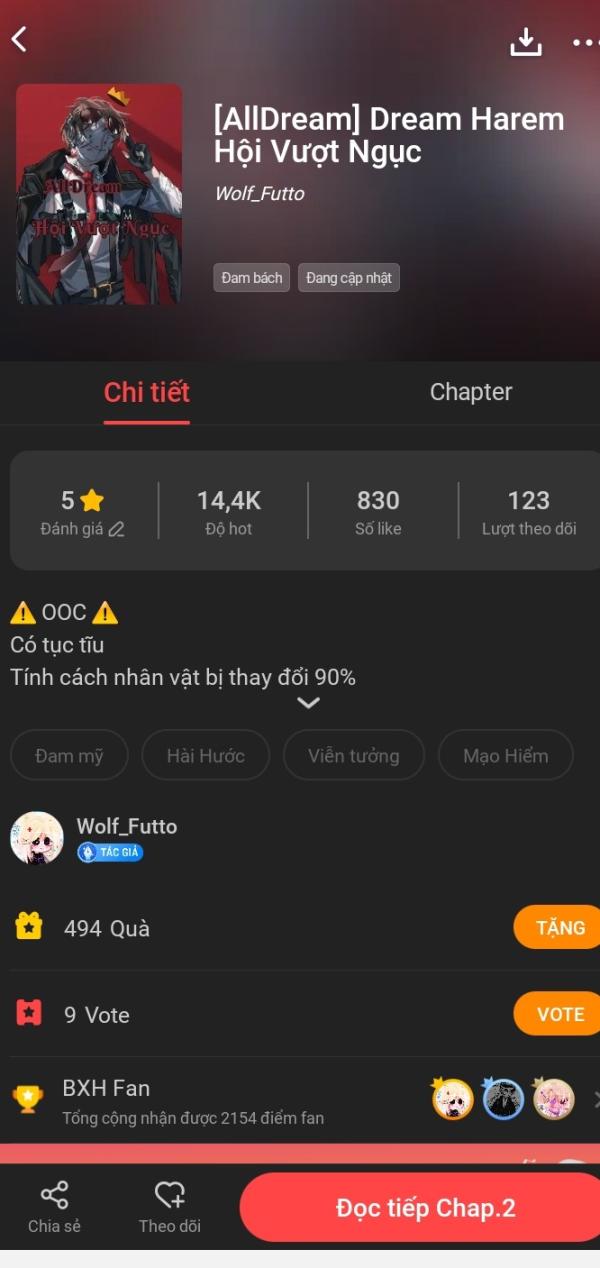Open the BXH Fan ranking

300,1100
